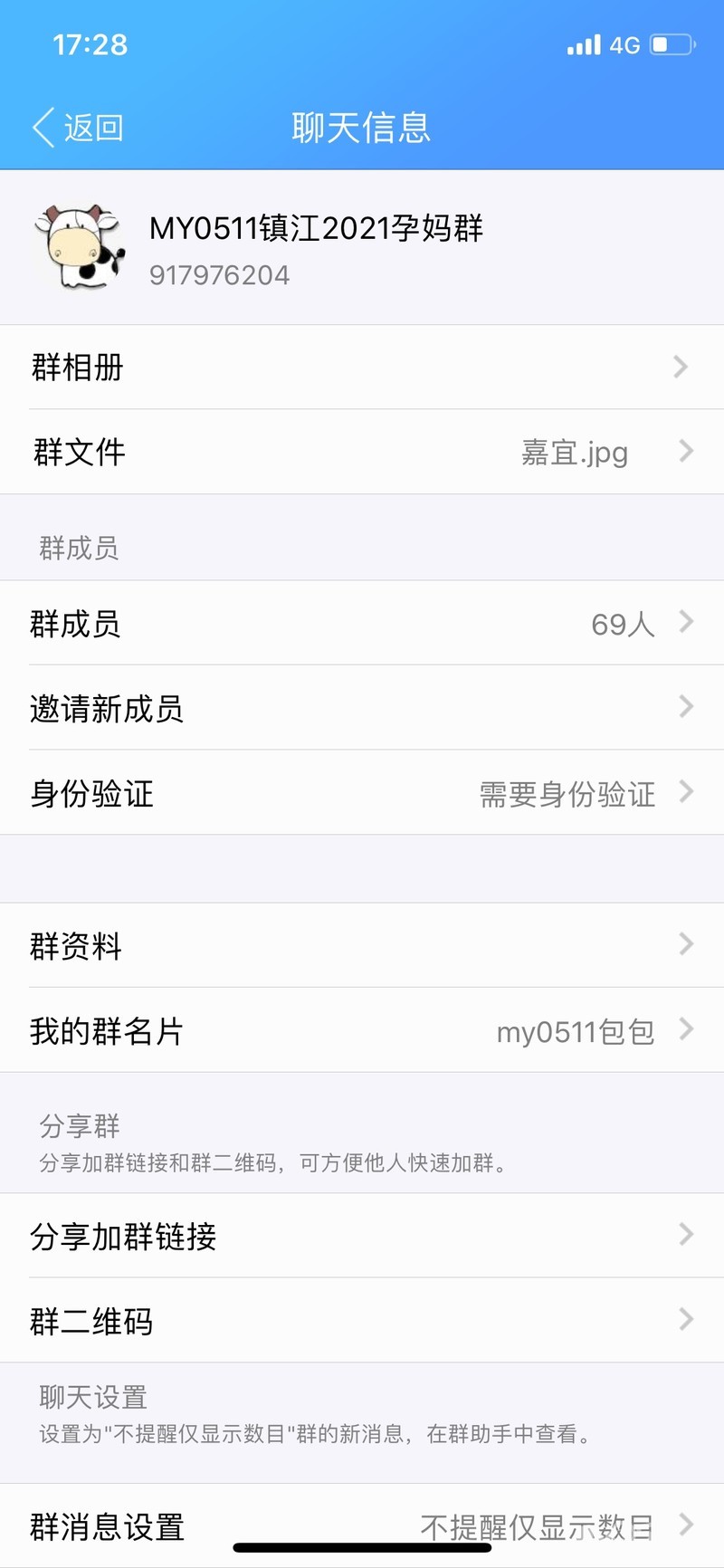This screenshot has width=724, height=1568.
Task: Select 分享加群链接 to share link
Action: (x=362, y=1236)
